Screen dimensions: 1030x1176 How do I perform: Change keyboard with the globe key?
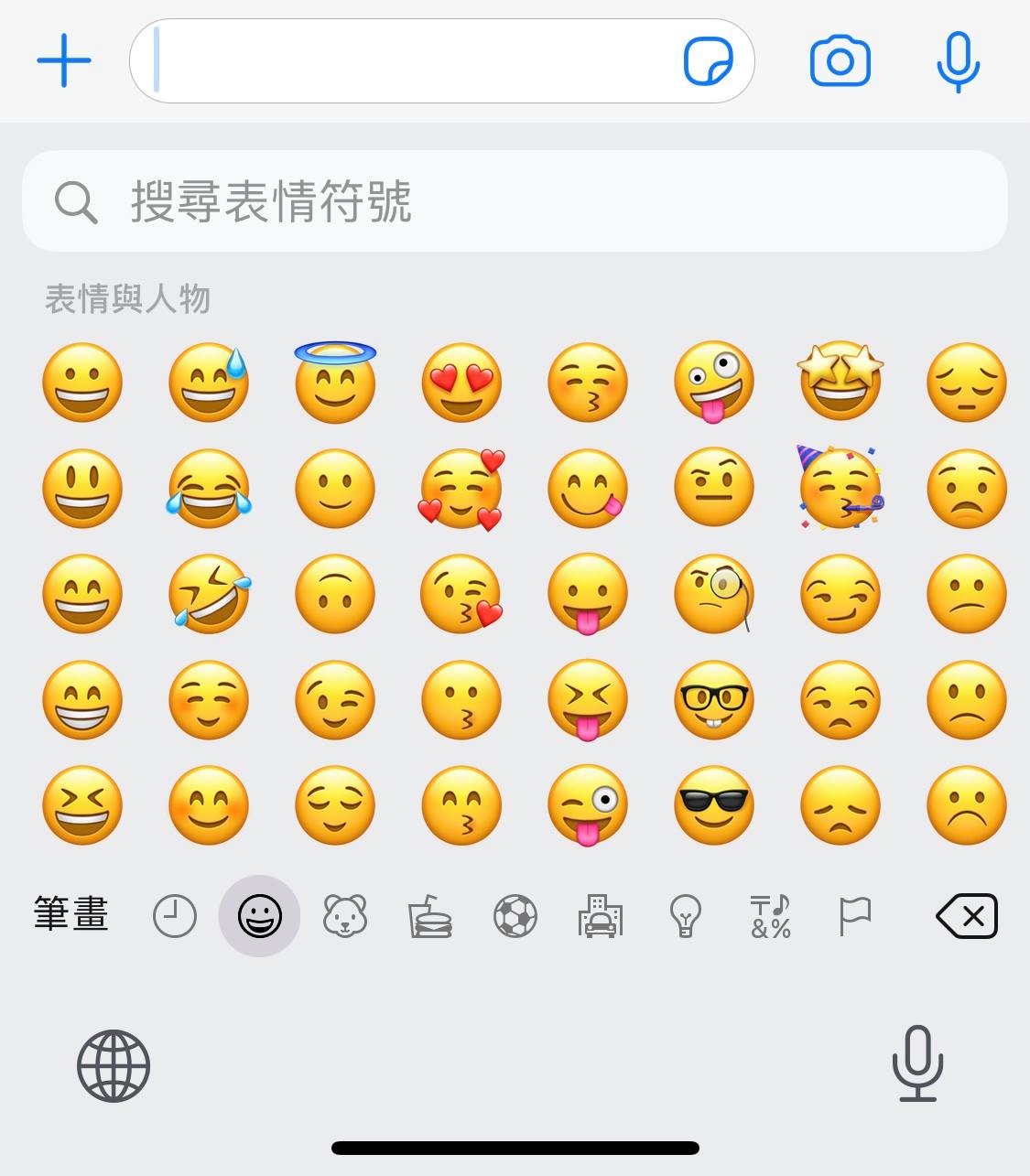tap(114, 1065)
